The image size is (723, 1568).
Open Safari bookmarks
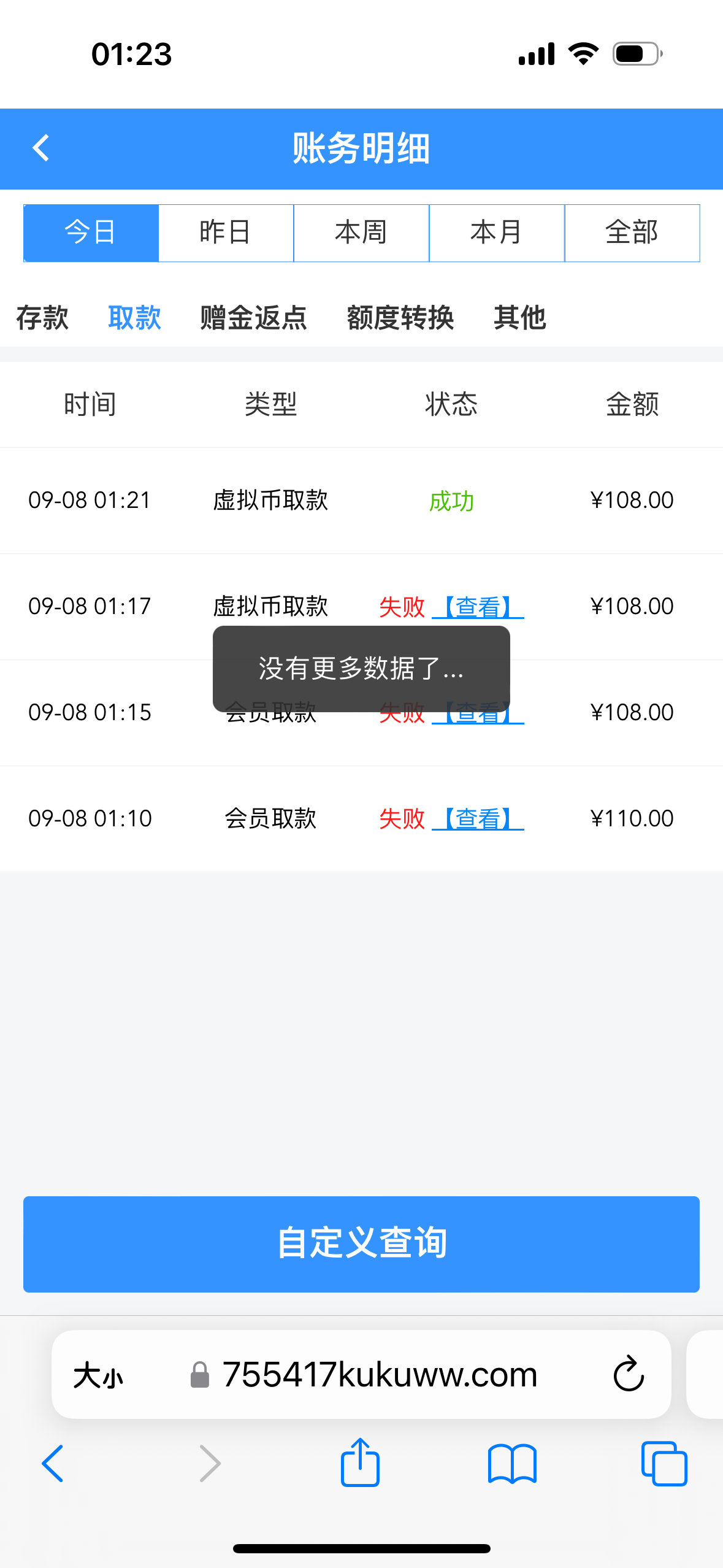tap(512, 1463)
